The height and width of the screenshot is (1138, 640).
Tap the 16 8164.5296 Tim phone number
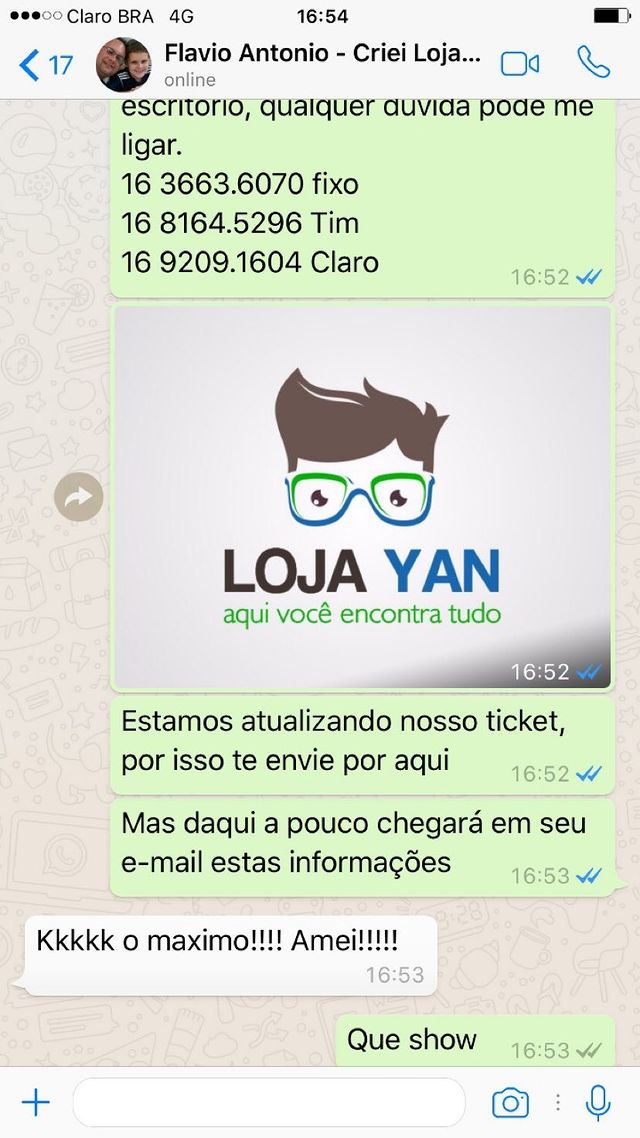[213, 223]
